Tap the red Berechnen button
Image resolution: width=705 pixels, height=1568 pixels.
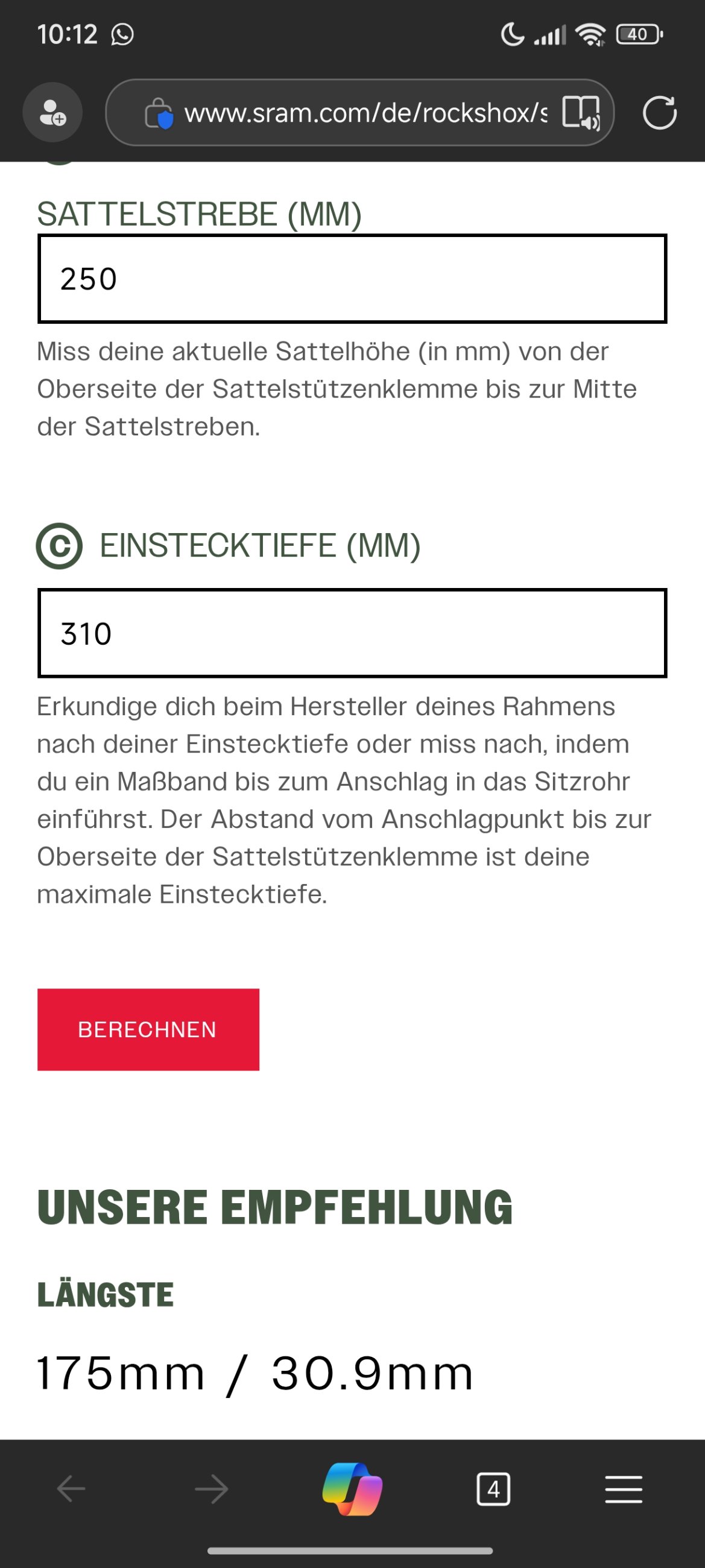point(148,1029)
